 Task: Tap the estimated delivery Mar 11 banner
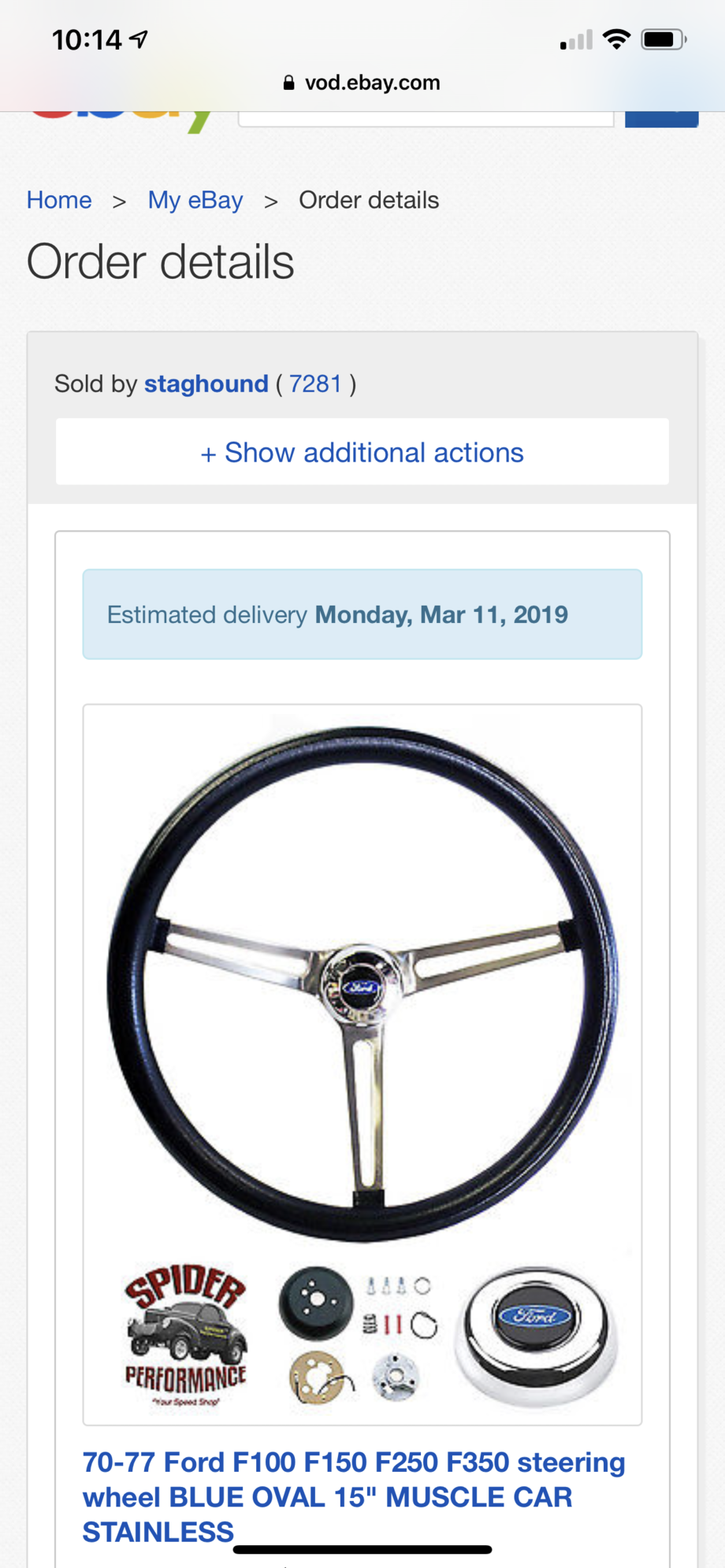click(362, 614)
